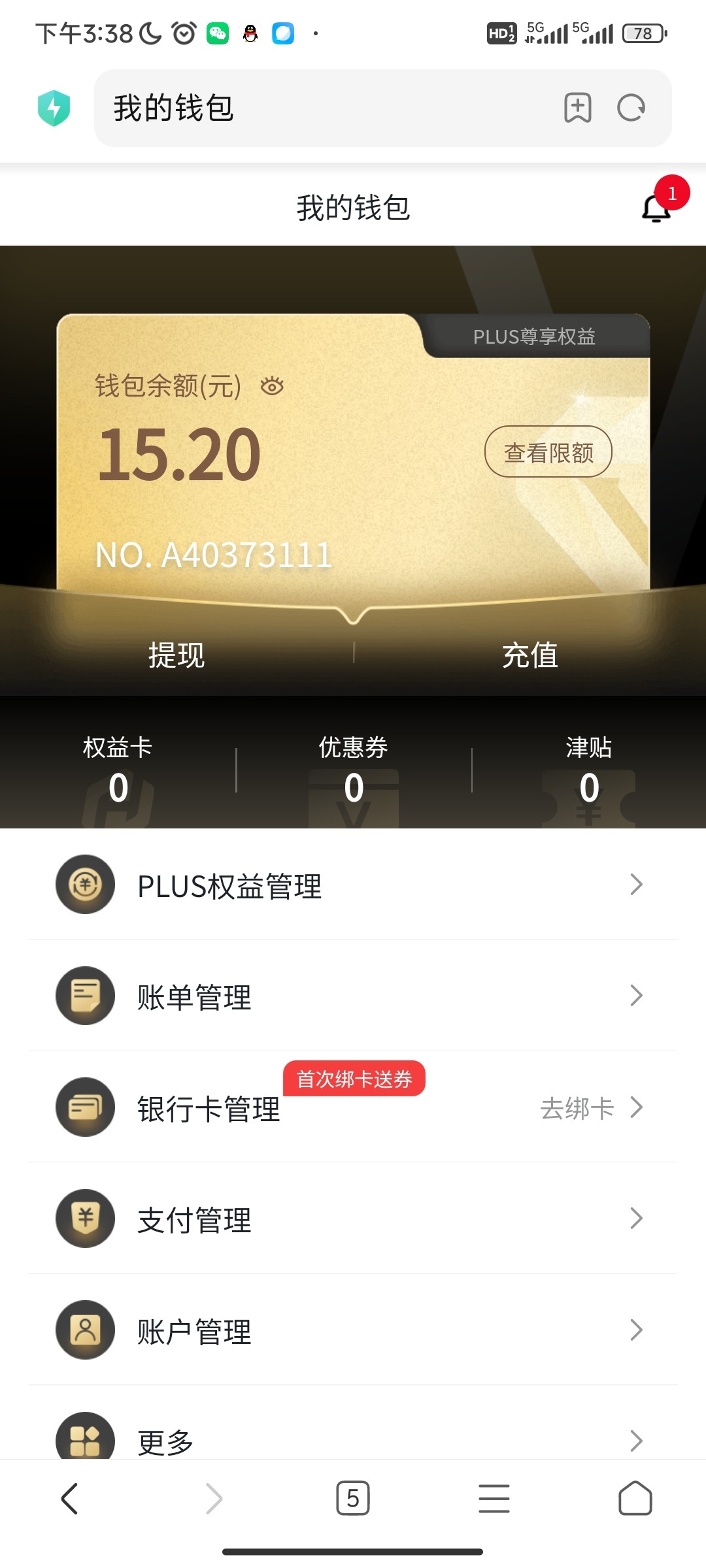
Task: Tap 充值 to top up wallet
Action: 529,655
